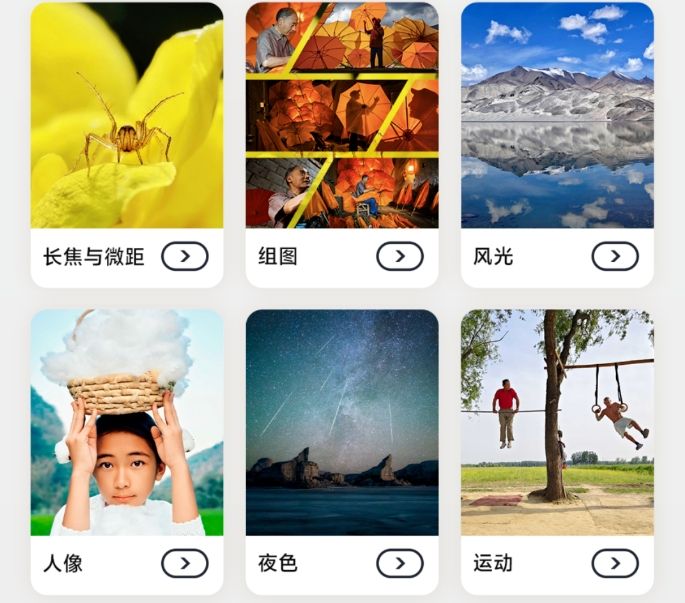Image resolution: width=685 pixels, height=603 pixels.
Task: Tap the arrow button beside 运动
Action: (x=615, y=564)
